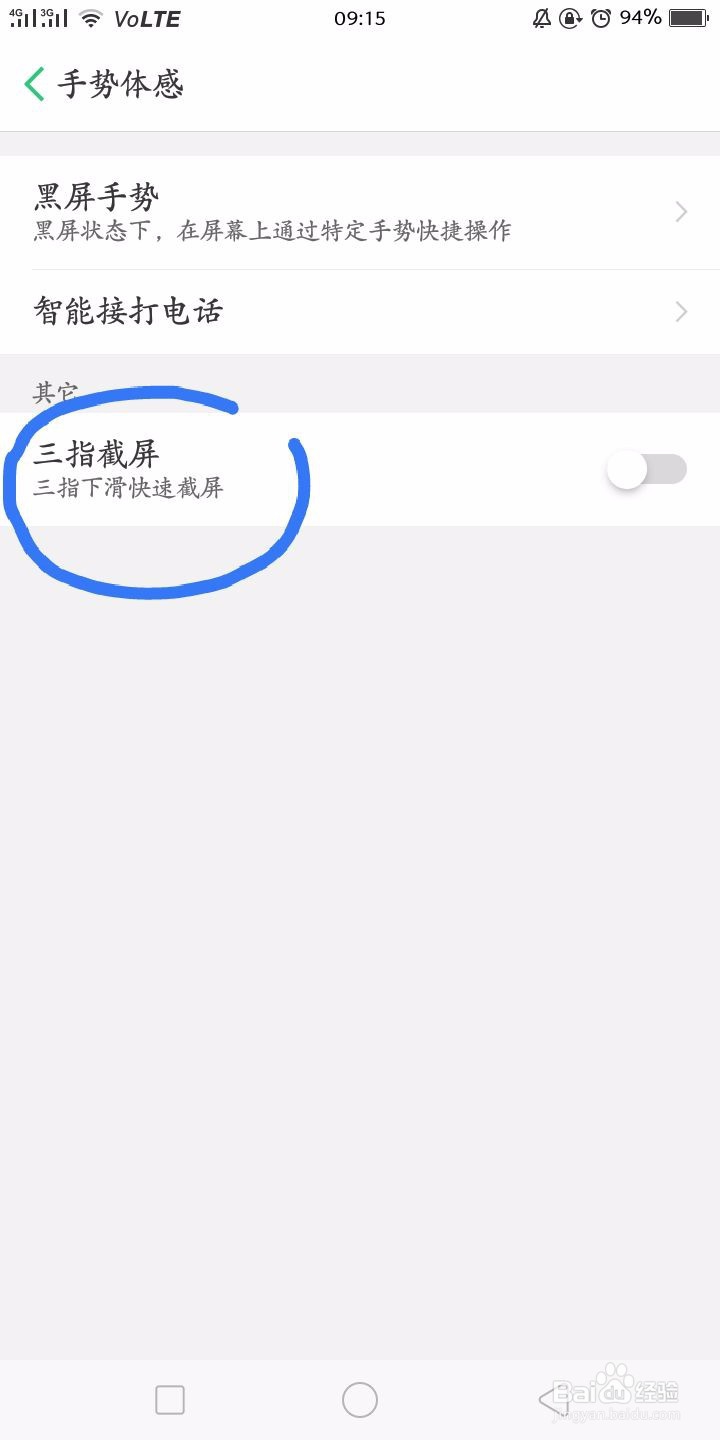
Task: Expand the 黑屏手势 settings entry
Action: click(x=680, y=211)
